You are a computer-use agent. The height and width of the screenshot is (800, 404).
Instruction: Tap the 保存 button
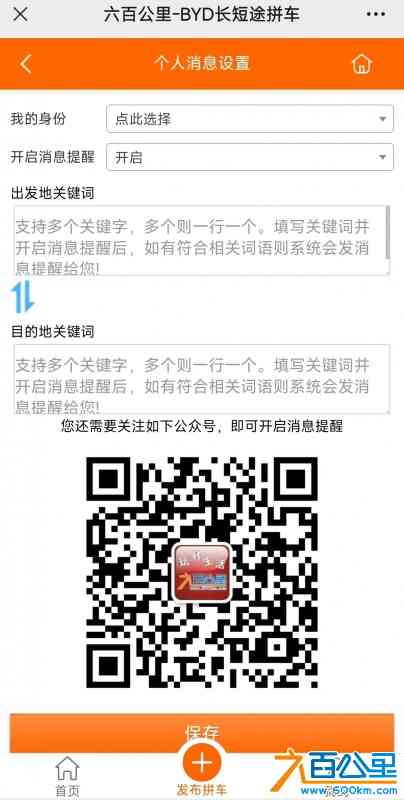tap(202, 733)
